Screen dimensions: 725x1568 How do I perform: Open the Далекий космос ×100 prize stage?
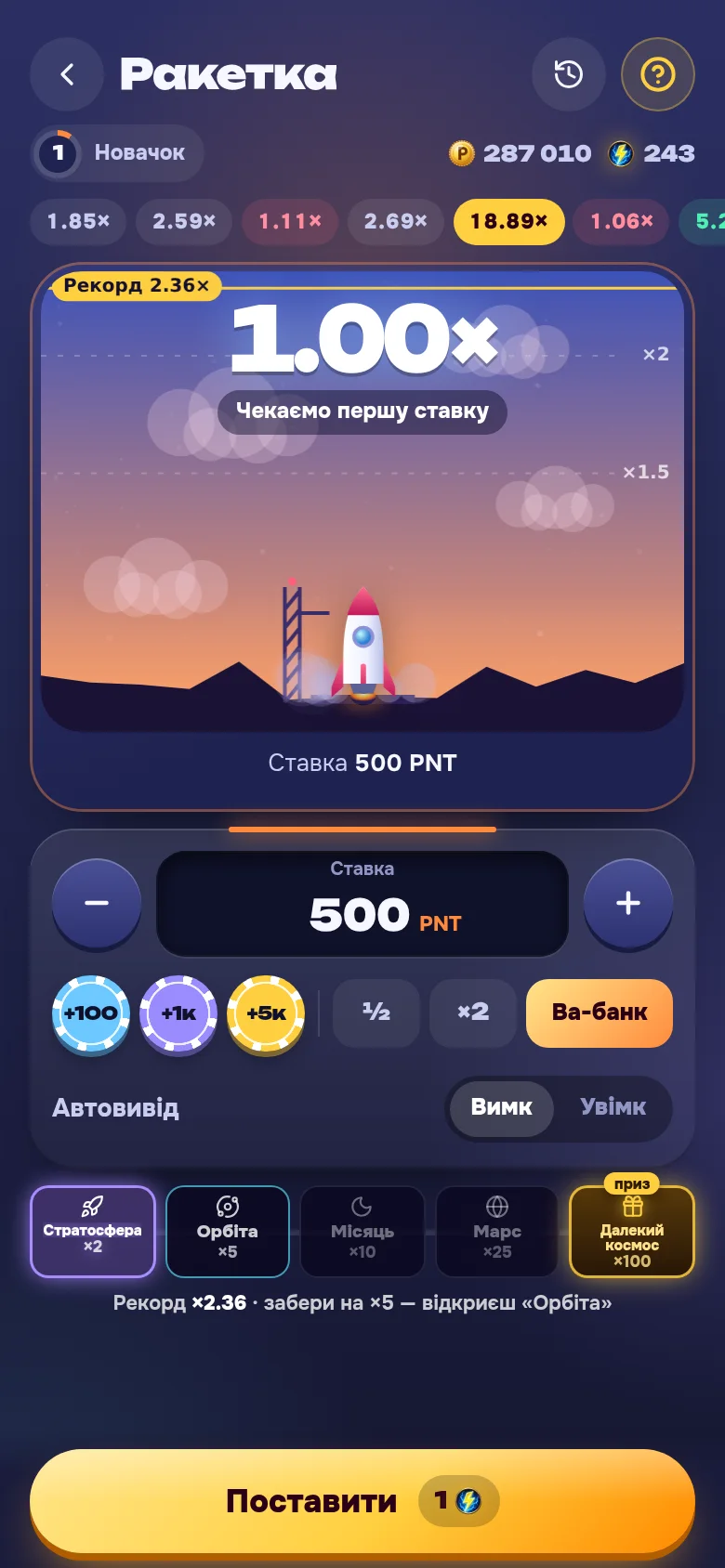pyautogui.click(x=632, y=1232)
